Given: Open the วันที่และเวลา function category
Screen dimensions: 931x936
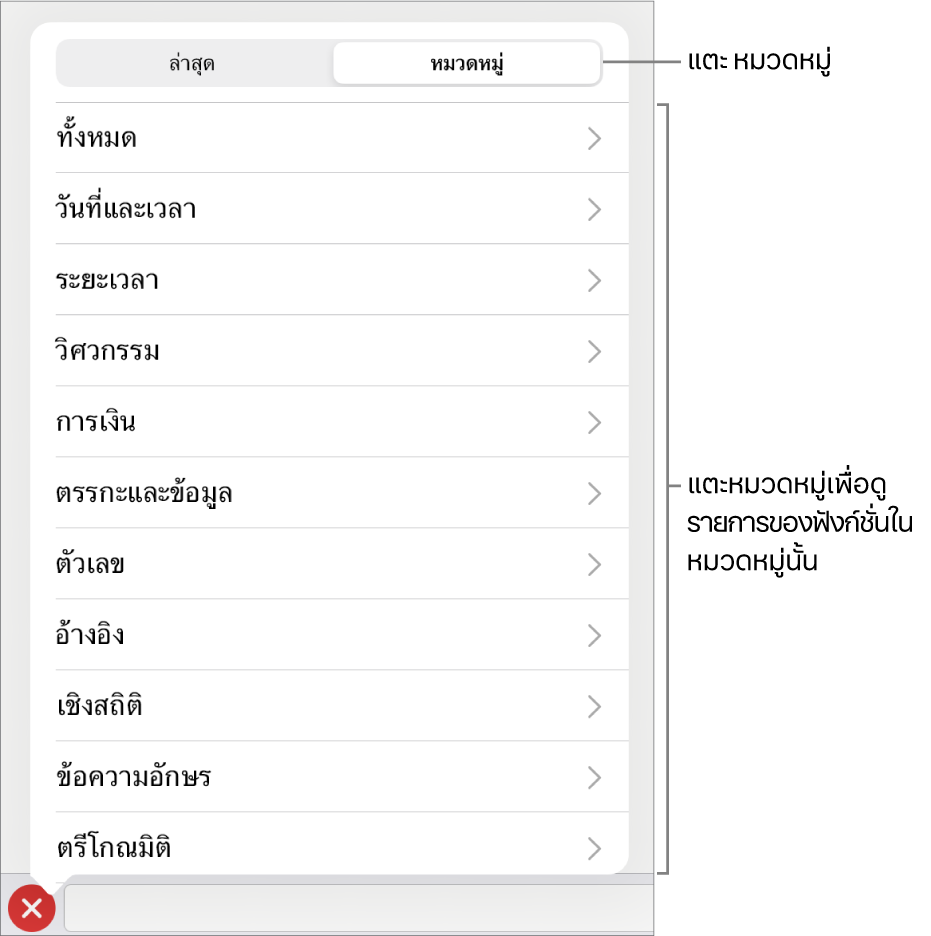Looking at the screenshot, I should (x=330, y=209).
